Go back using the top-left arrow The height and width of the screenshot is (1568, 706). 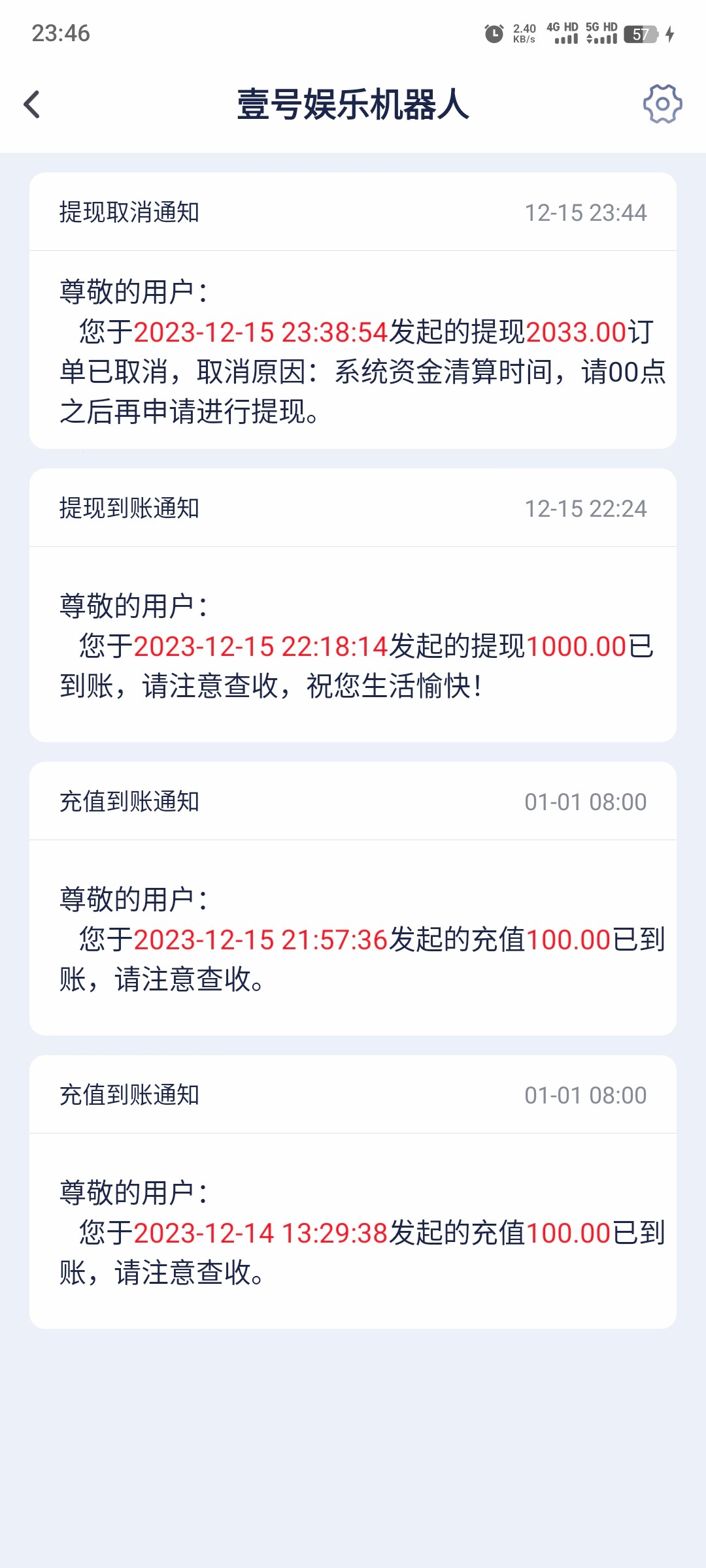(32, 105)
